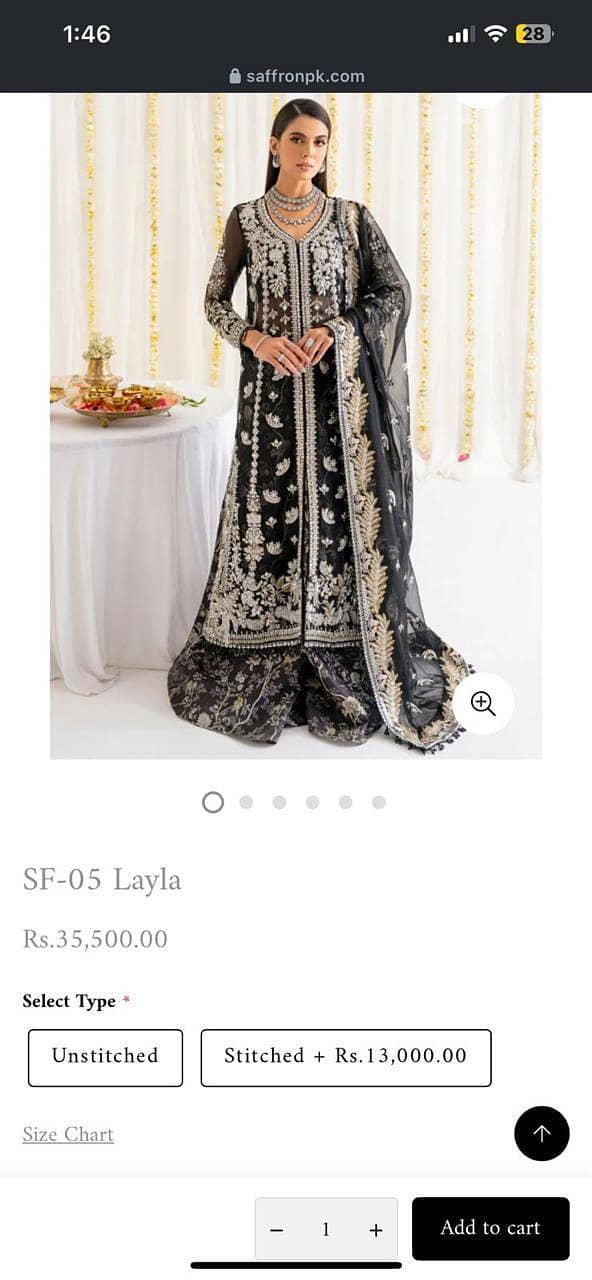Zoom into the product image with magnifier

click(483, 703)
